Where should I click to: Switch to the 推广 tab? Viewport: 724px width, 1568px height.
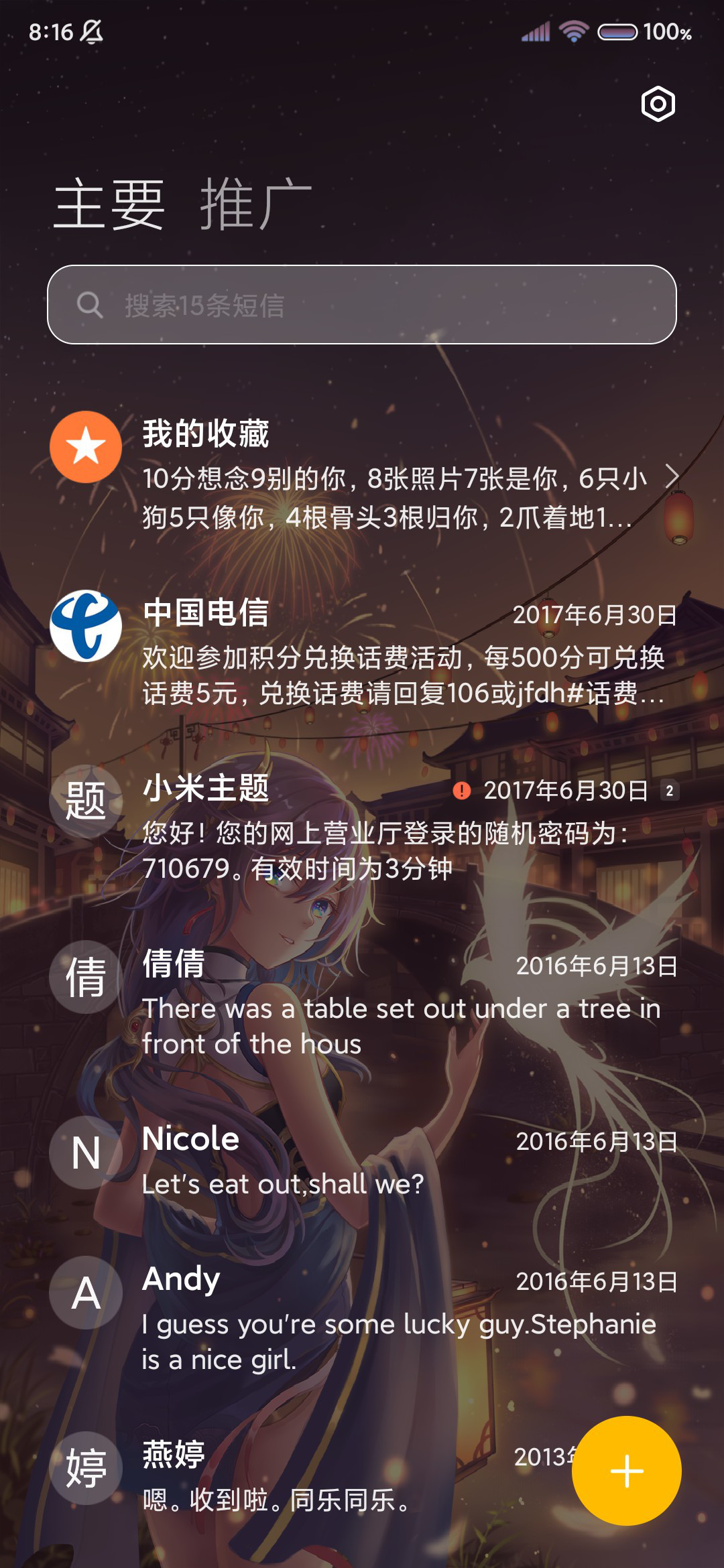coord(256,204)
